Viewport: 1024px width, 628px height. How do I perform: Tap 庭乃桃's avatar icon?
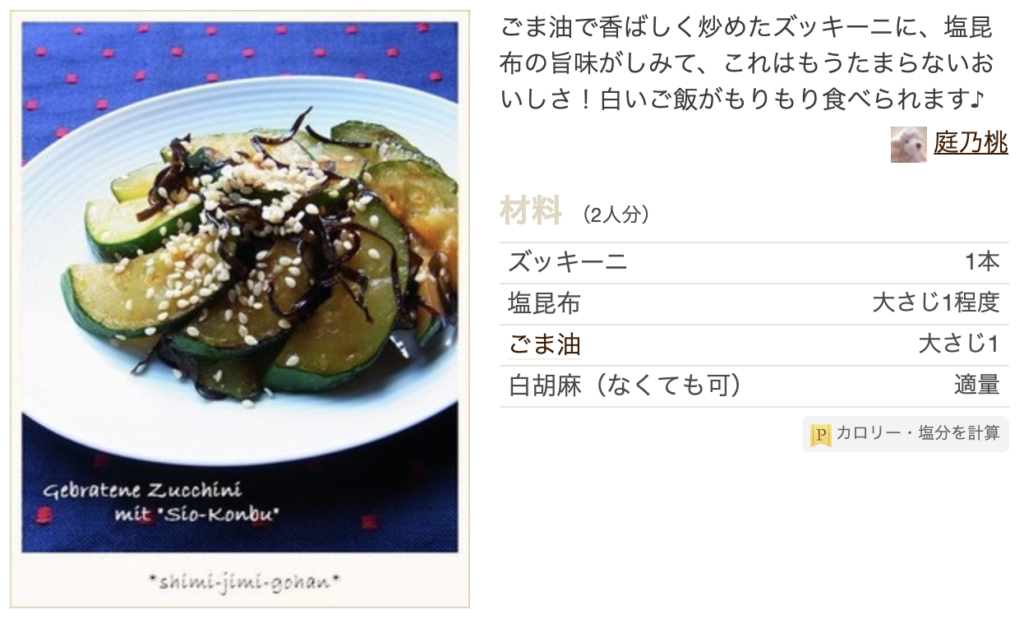coord(908,144)
